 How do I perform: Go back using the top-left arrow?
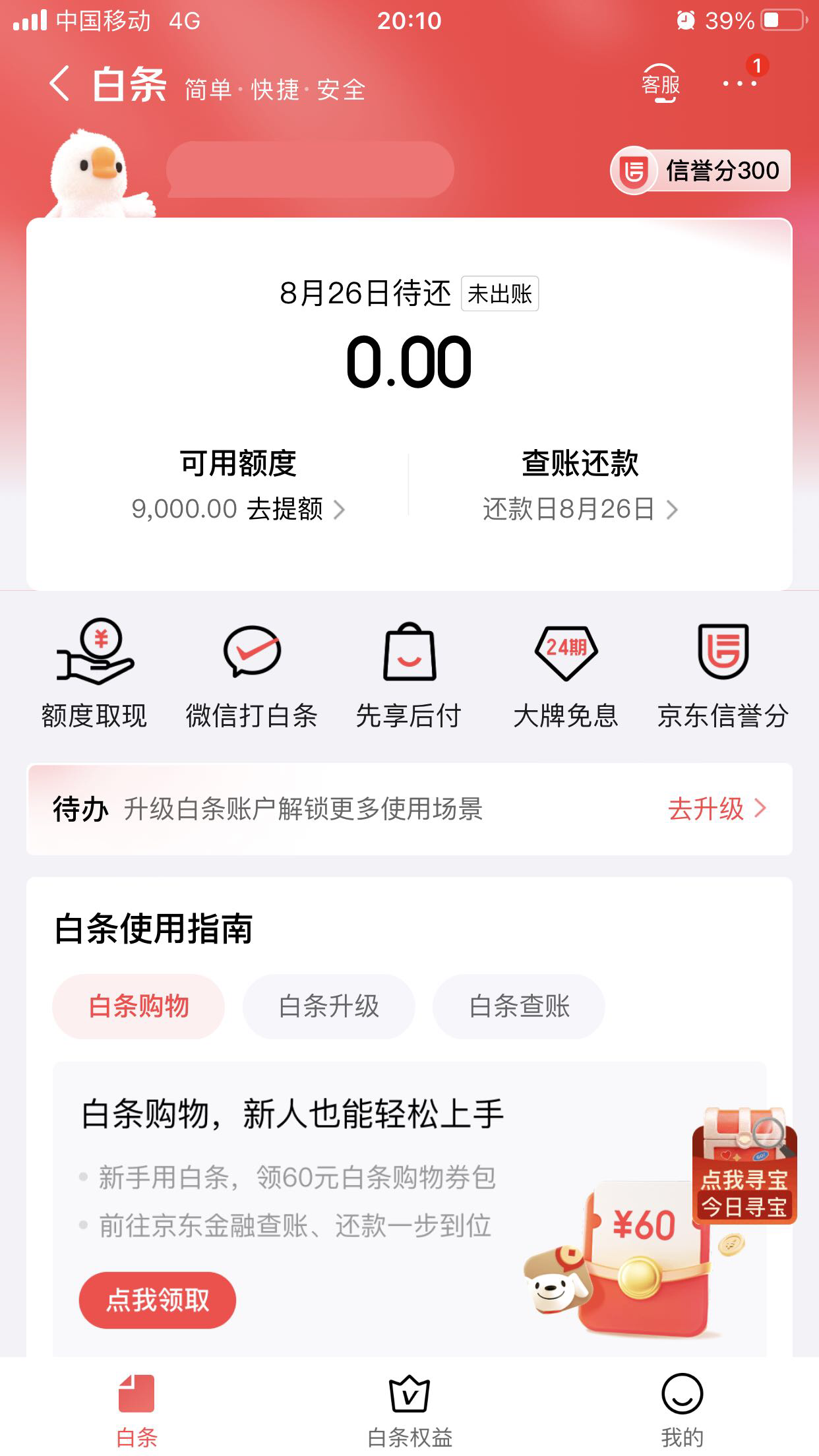pos(59,84)
